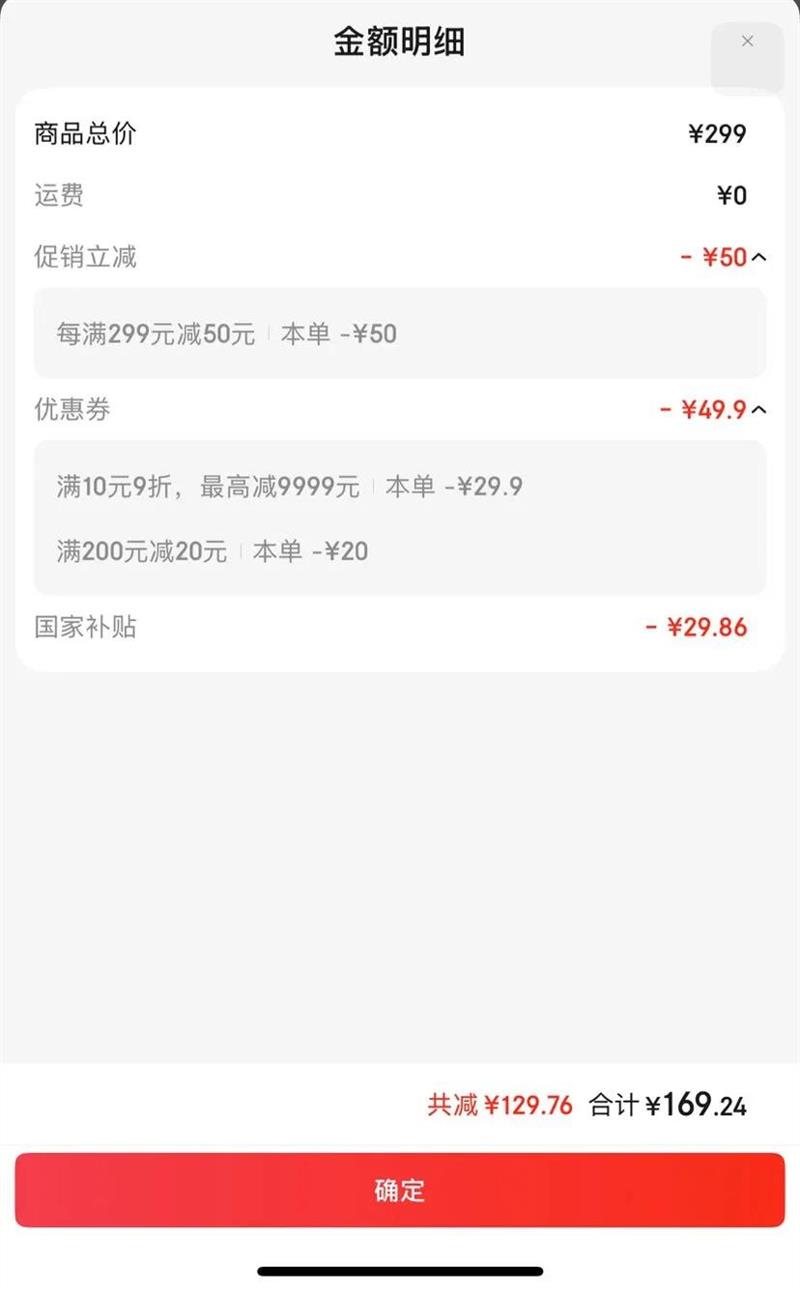Tap the 确定 button
Screen dimensions: 800x1291
click(x=400, y=1190)
